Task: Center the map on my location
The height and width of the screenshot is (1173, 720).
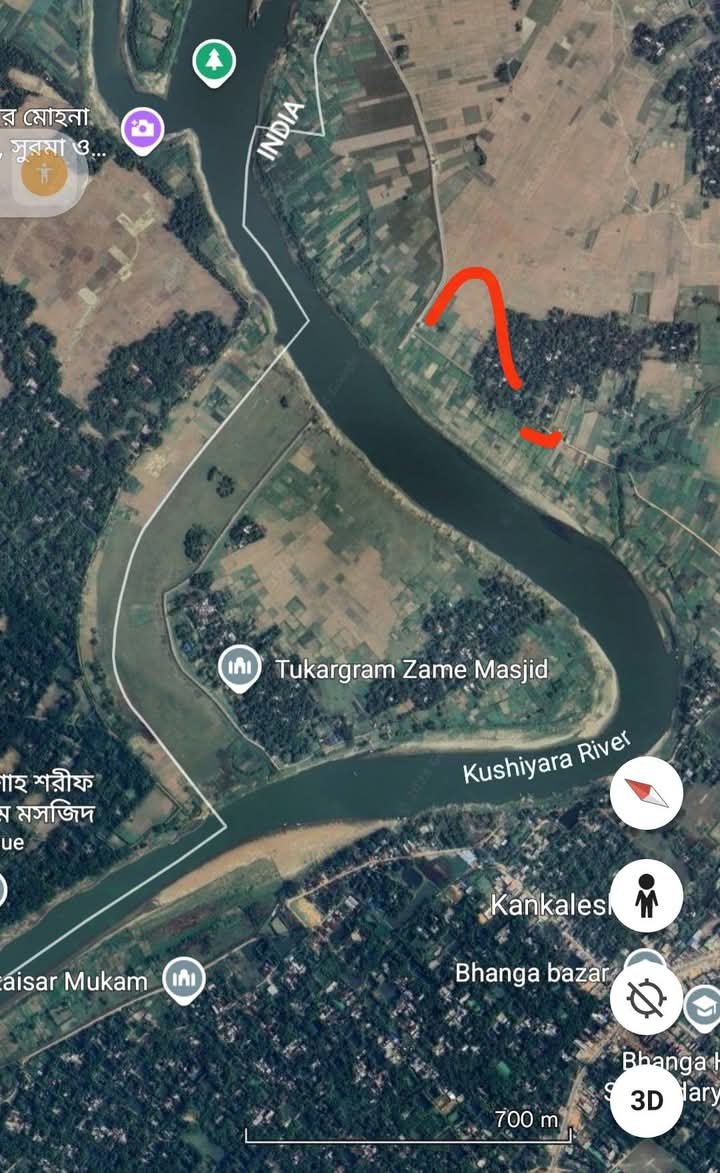Action: point(647,998)
